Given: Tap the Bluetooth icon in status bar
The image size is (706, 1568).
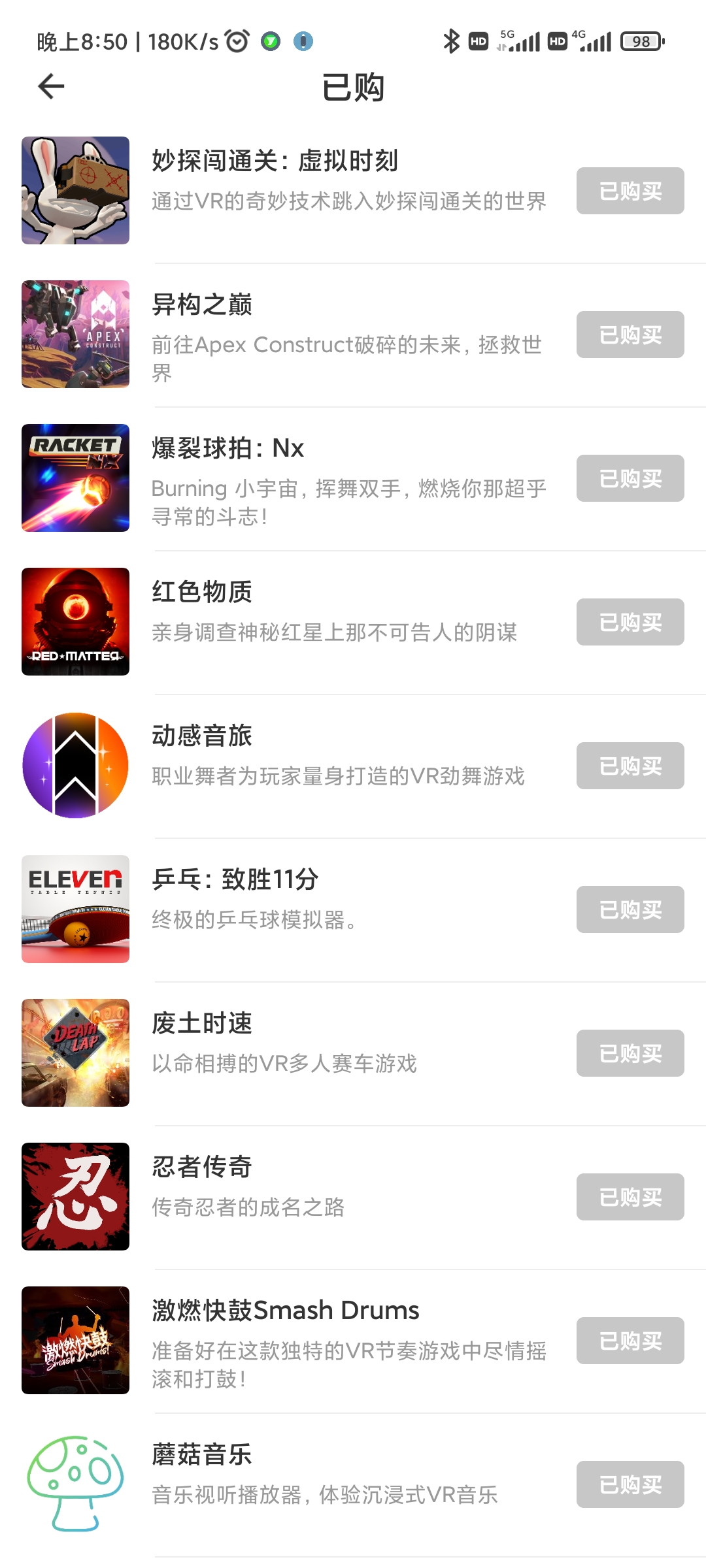Looking at the screenshot, I should tap(450, 40).
